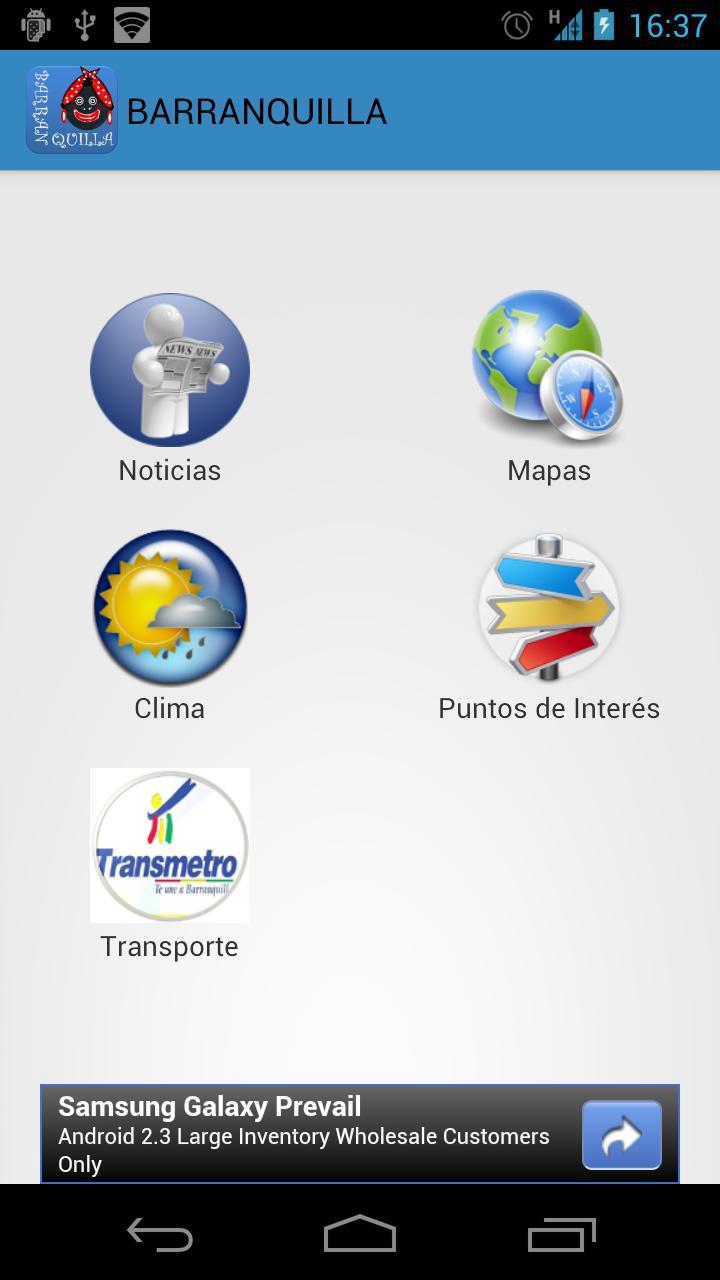Select the Puntos de Interés signpost icon
This screenshot has width=720, height=1280.
(x=549, y=607)
